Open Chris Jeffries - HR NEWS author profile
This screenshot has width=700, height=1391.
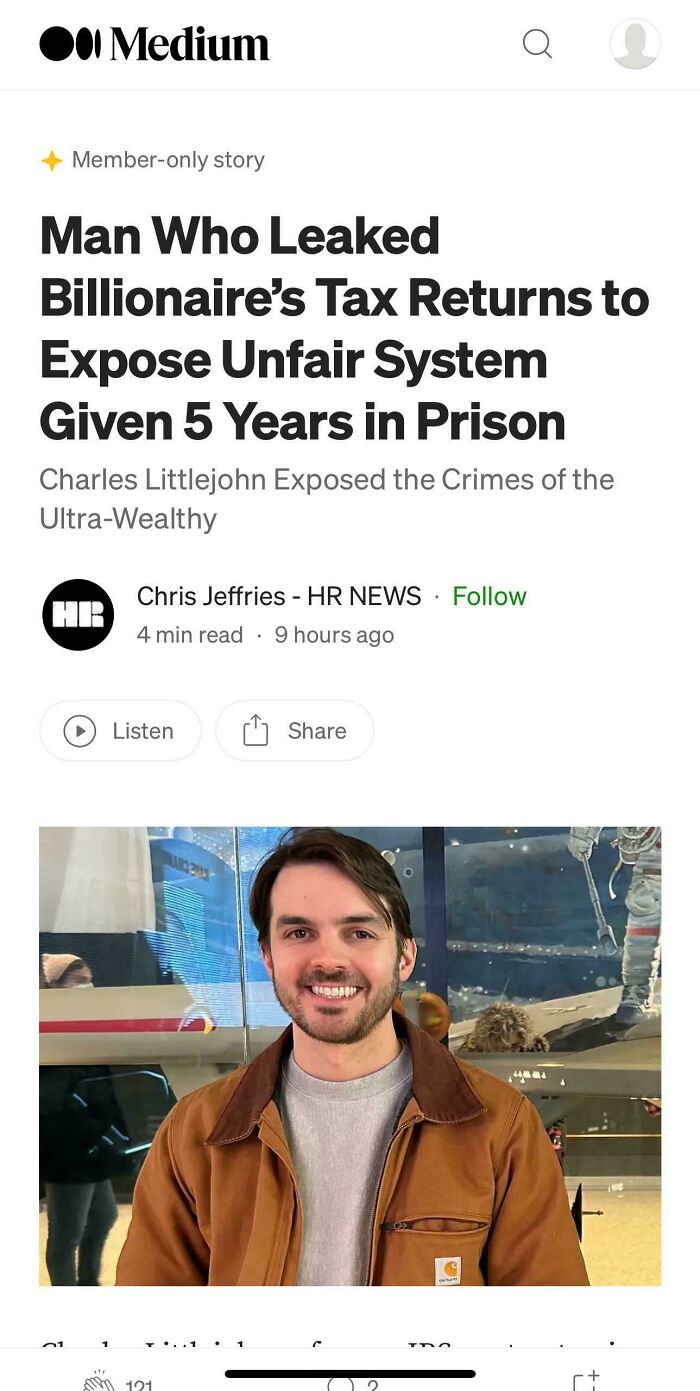tap(279, 596)
